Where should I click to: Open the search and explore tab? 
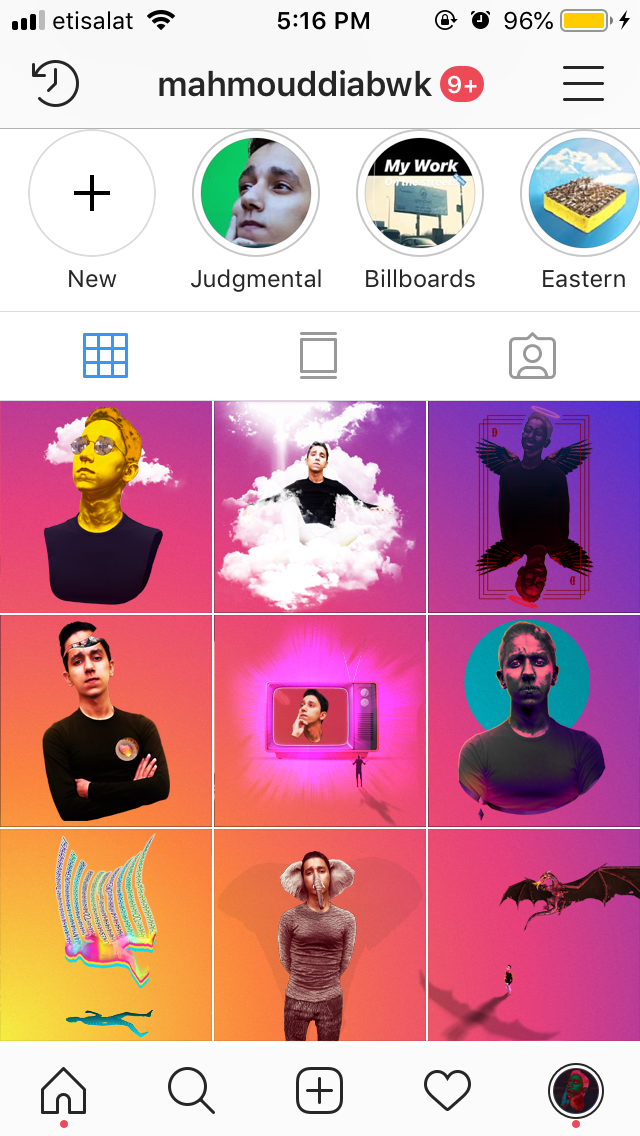[191, 1090]
